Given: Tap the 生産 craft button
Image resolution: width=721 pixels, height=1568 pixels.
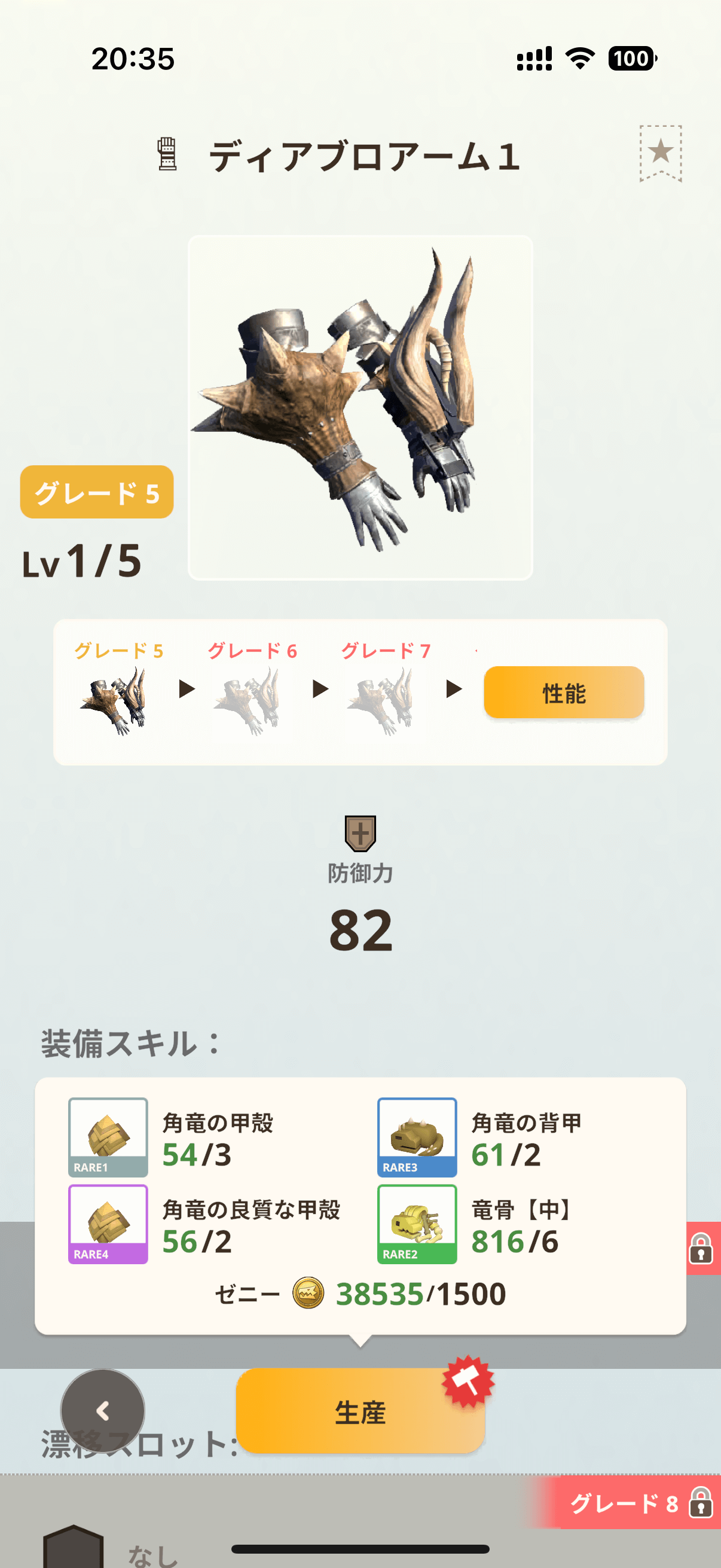Looking at the screenshot, I should pyautogui.click(x=360, y=1411).
